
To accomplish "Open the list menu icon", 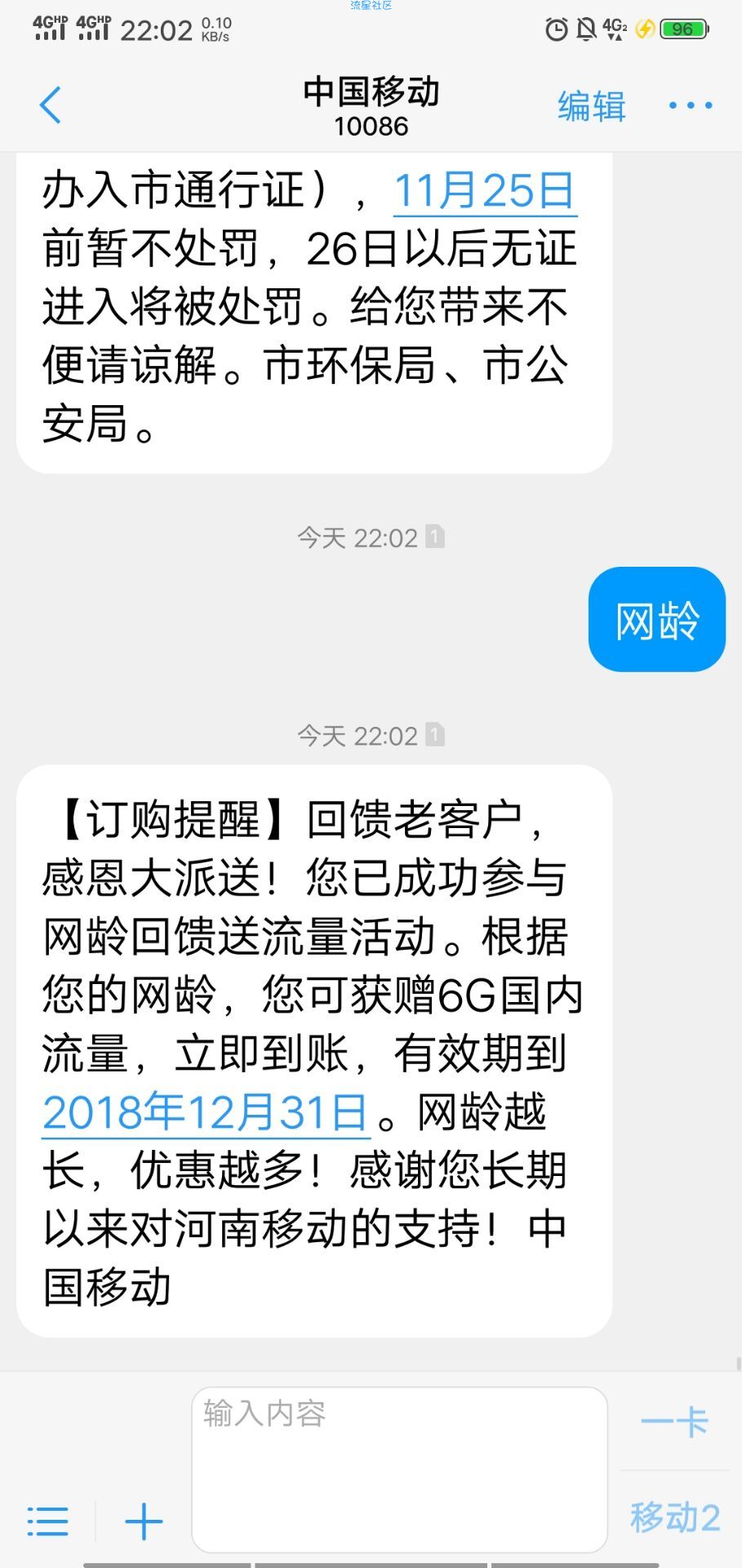I will point(48,1521).
